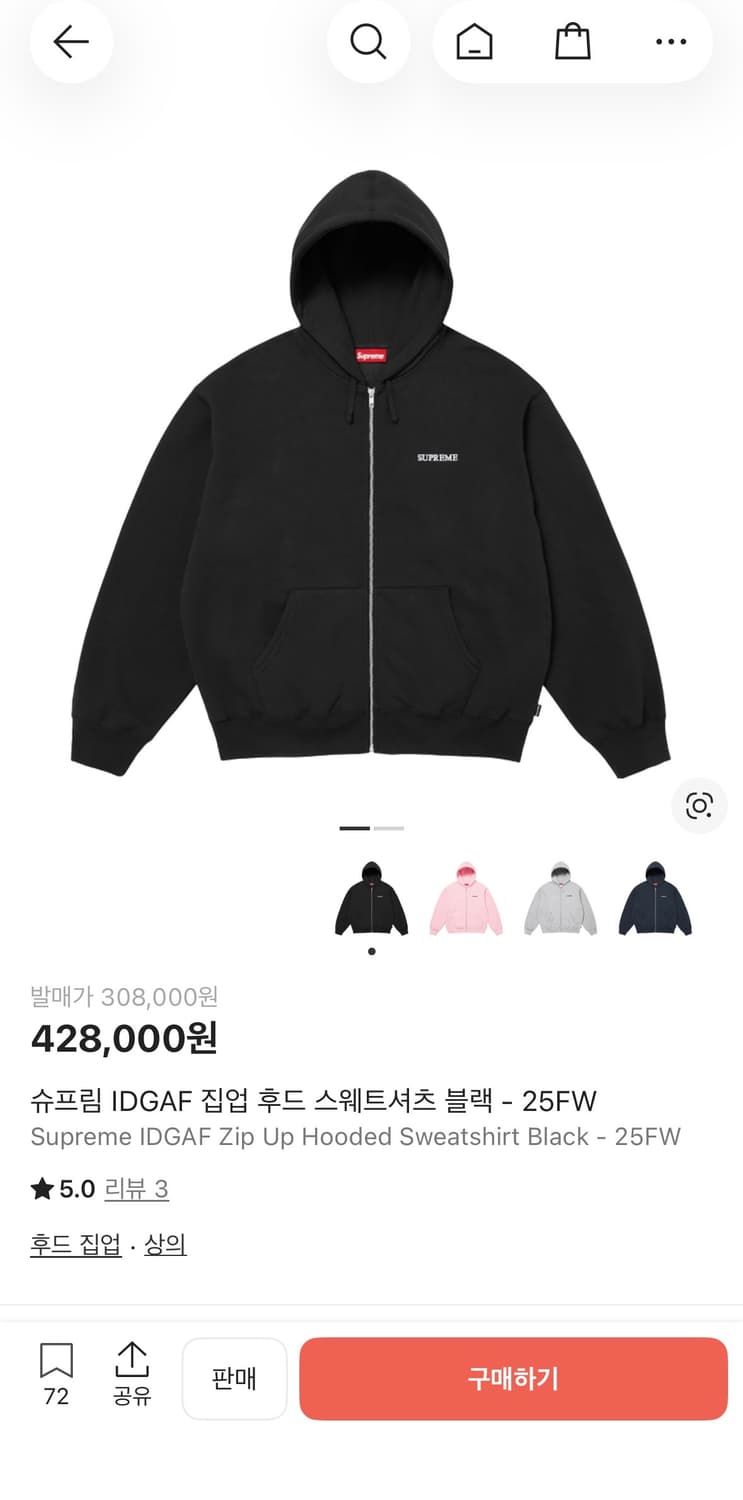Tap the first carousel progress bar segment
743x1500 pixels.
point(354,828)
